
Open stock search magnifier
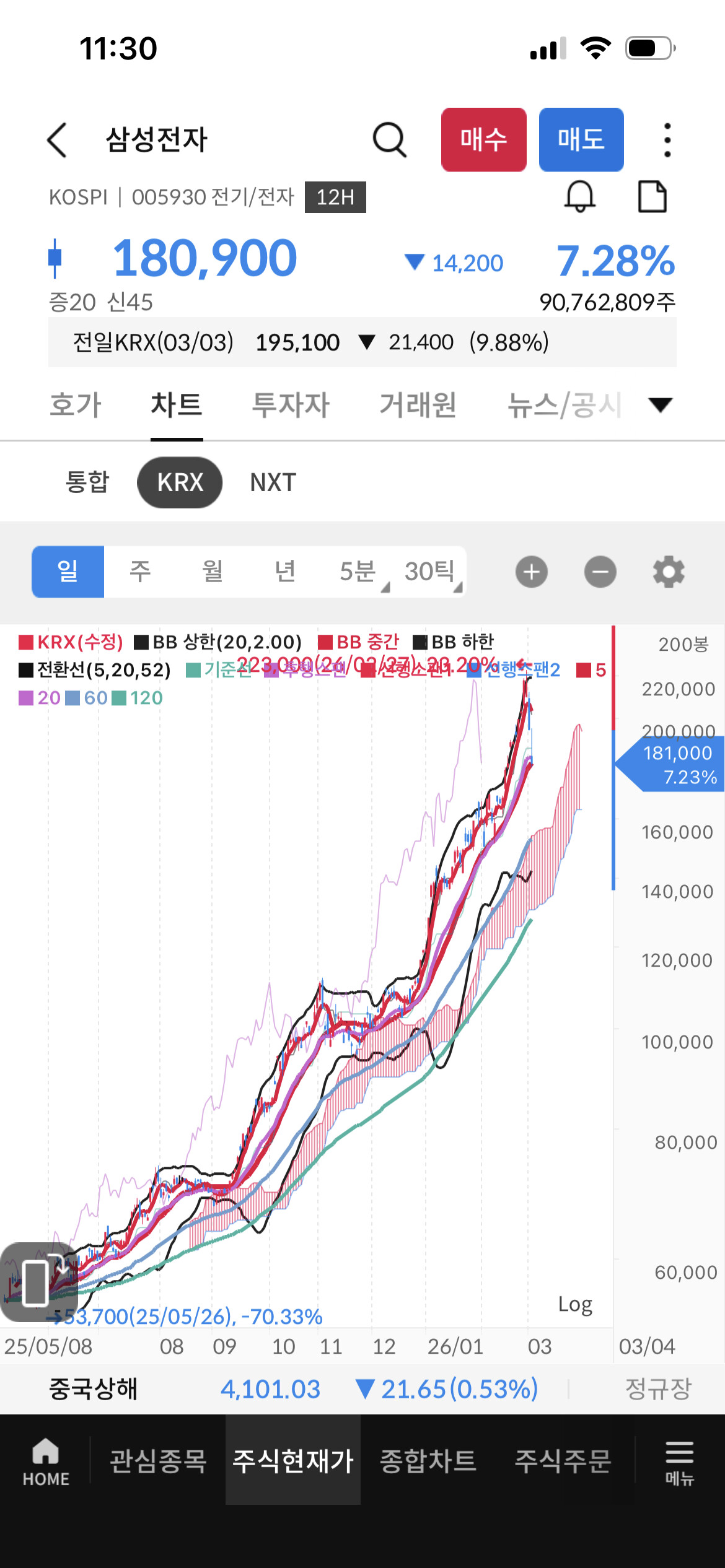point(389,140)
